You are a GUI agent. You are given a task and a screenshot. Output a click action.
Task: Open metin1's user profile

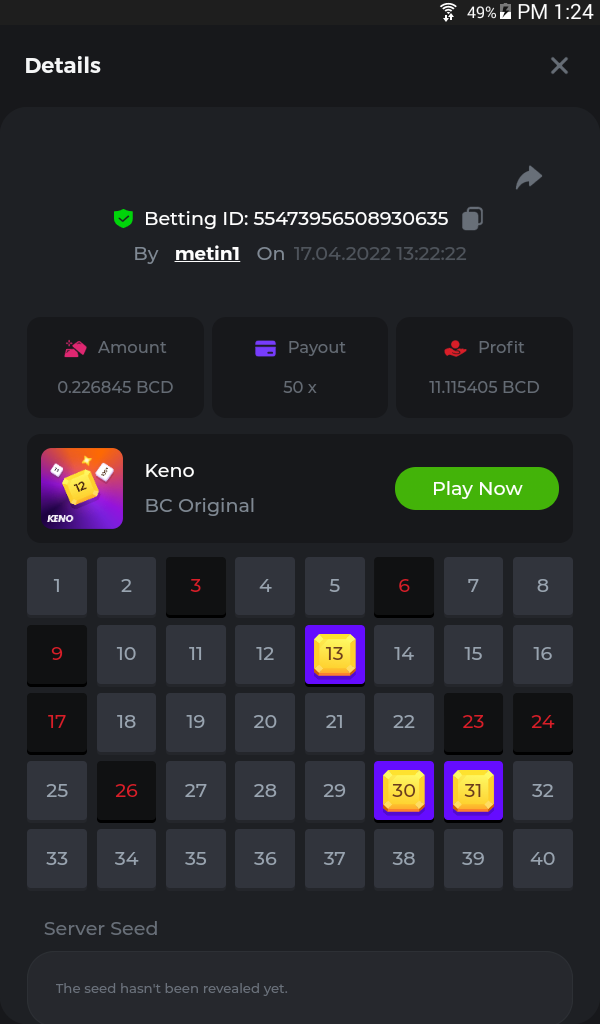[207, 254]
